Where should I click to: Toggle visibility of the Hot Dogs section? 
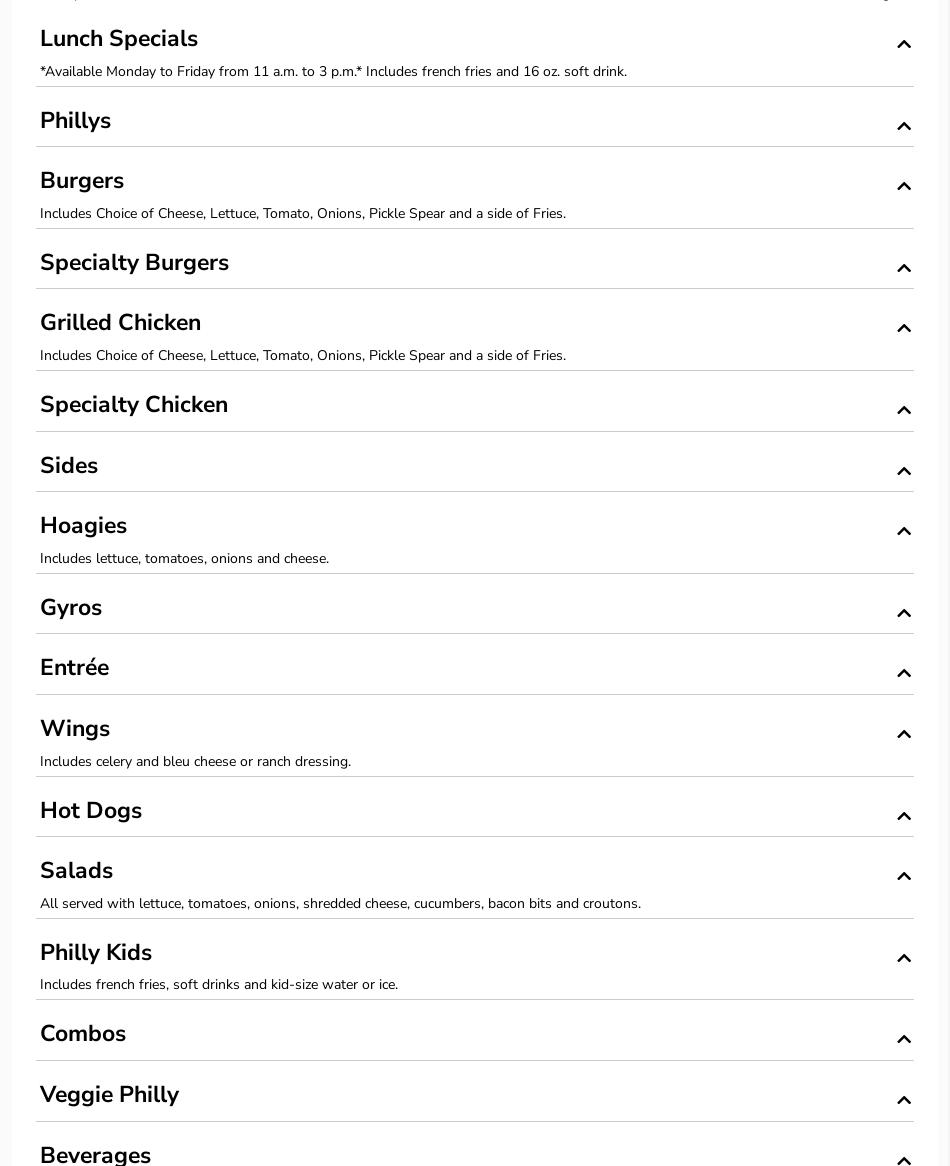(904, 816)
